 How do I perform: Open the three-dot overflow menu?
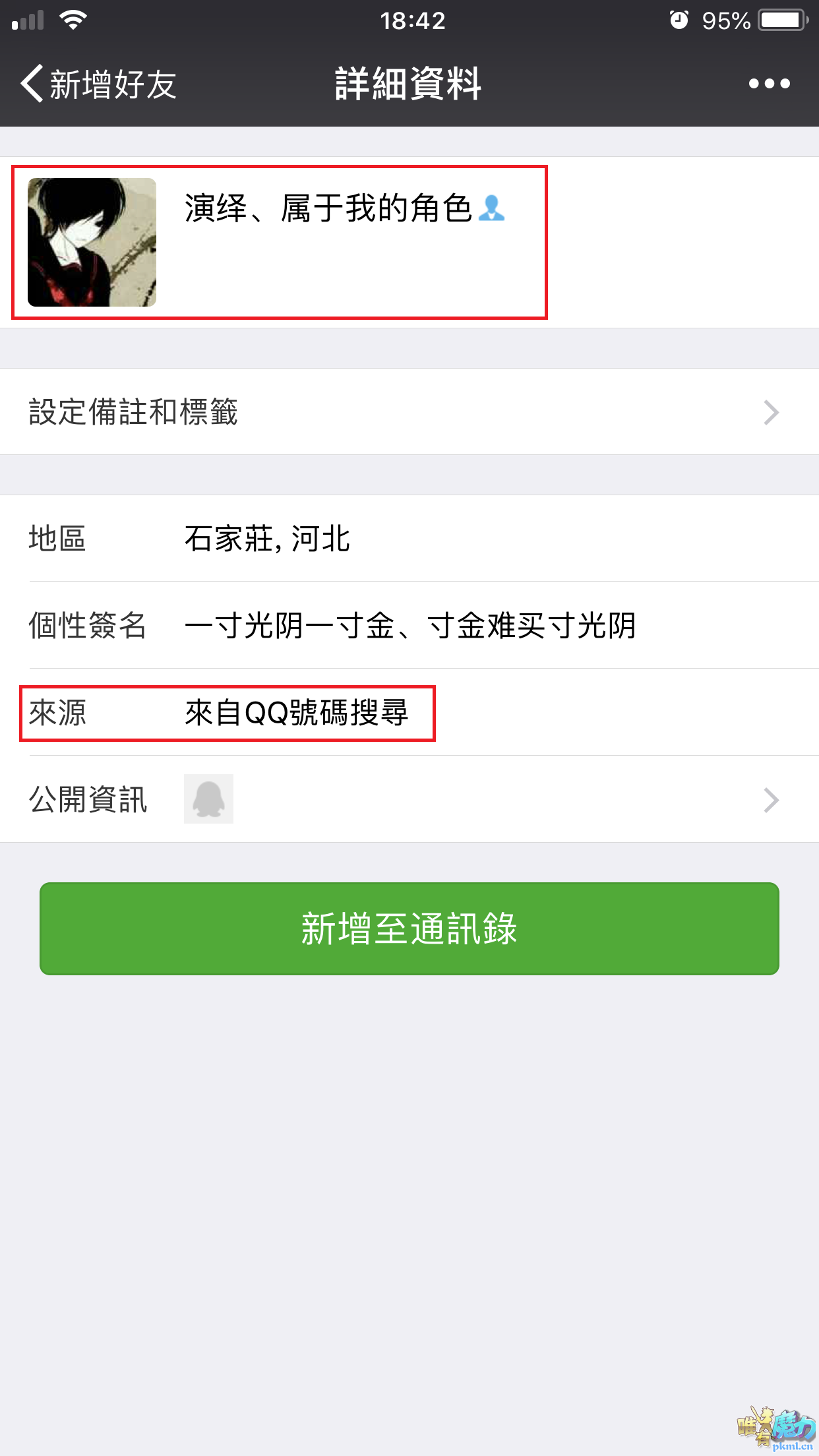769,84
